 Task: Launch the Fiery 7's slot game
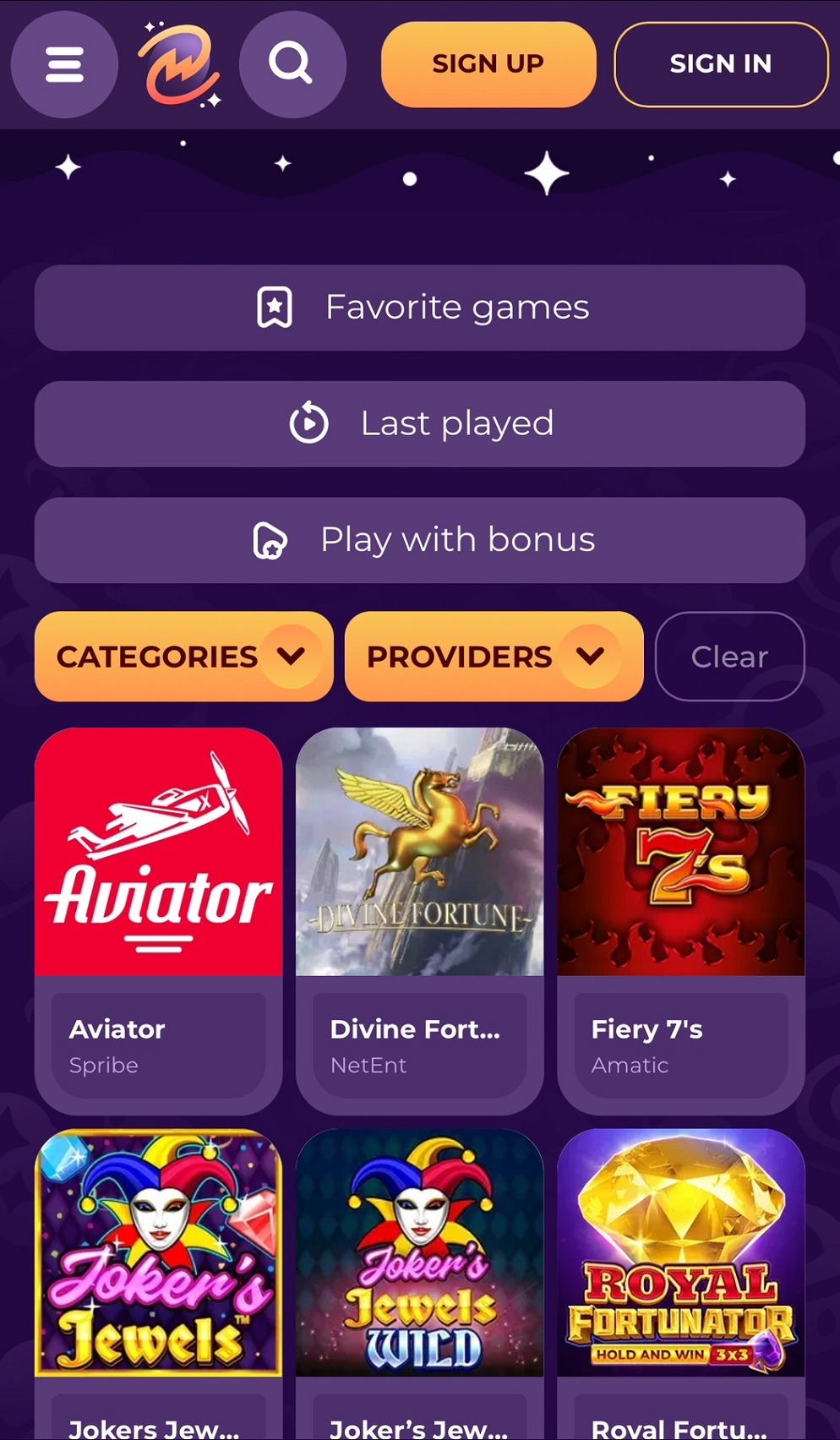click(x=680, y=852)
